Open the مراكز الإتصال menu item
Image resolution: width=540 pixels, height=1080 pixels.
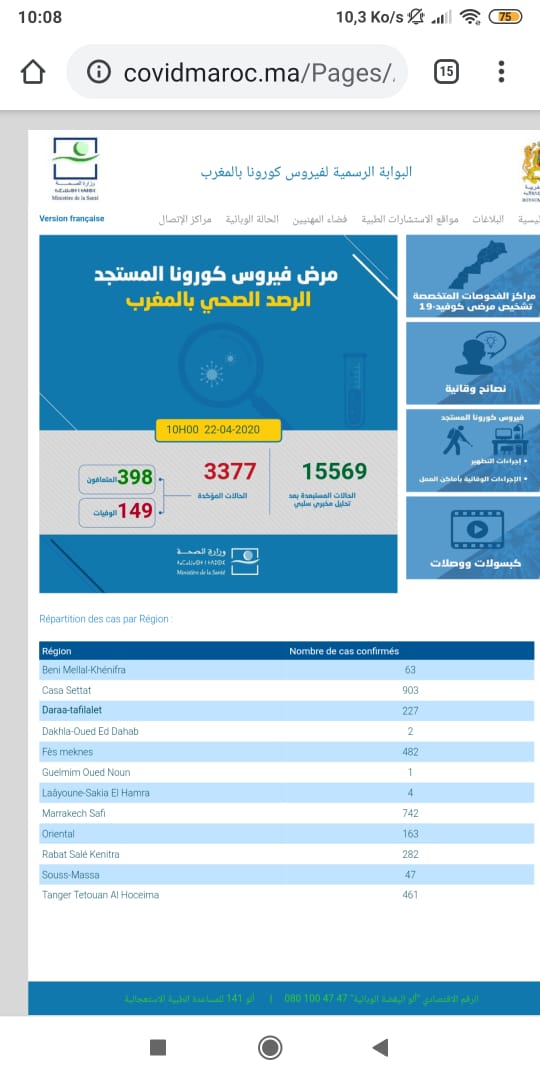[x=185, y=219]
